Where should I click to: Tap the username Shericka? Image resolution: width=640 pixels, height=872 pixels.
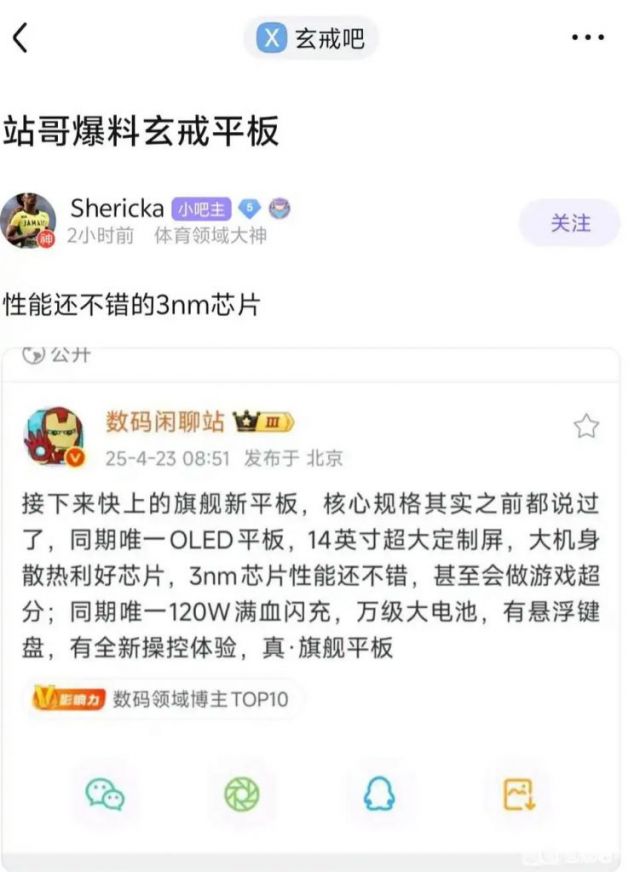point(117,209)
